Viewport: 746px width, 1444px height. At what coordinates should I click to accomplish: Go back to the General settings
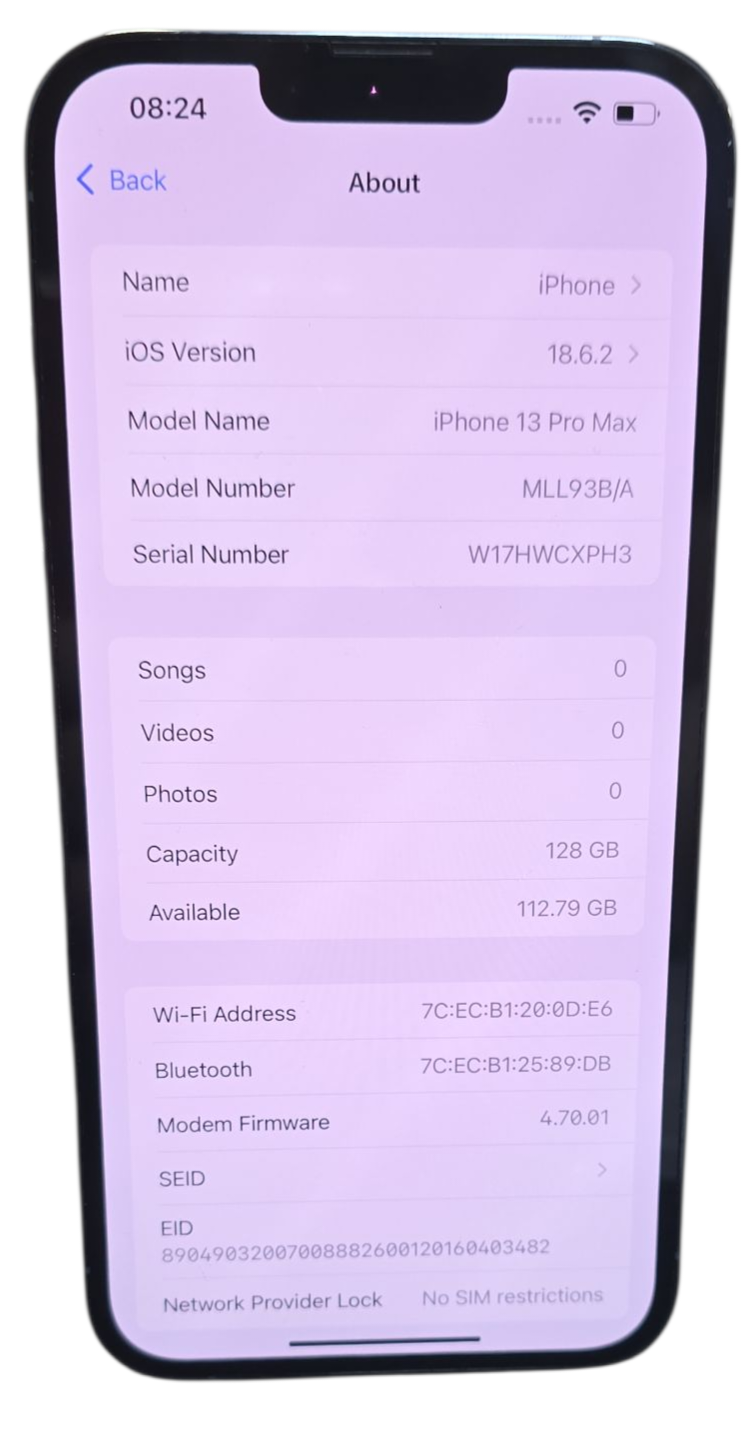pos(122,181)
